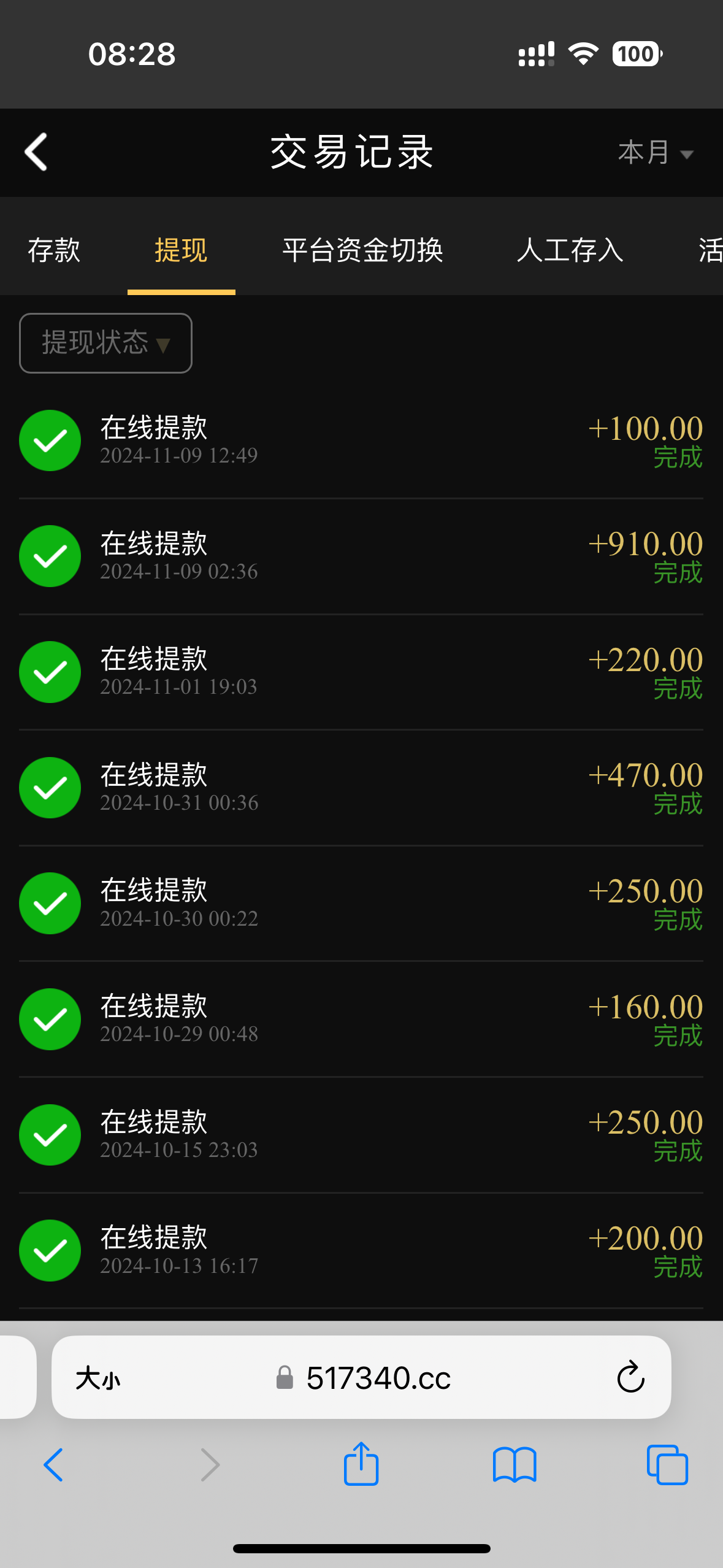Image resolution: width=723 pixels, height=1568 pixels.
Task: Select the 提现 tab
Action: click(x=181, y=250)
